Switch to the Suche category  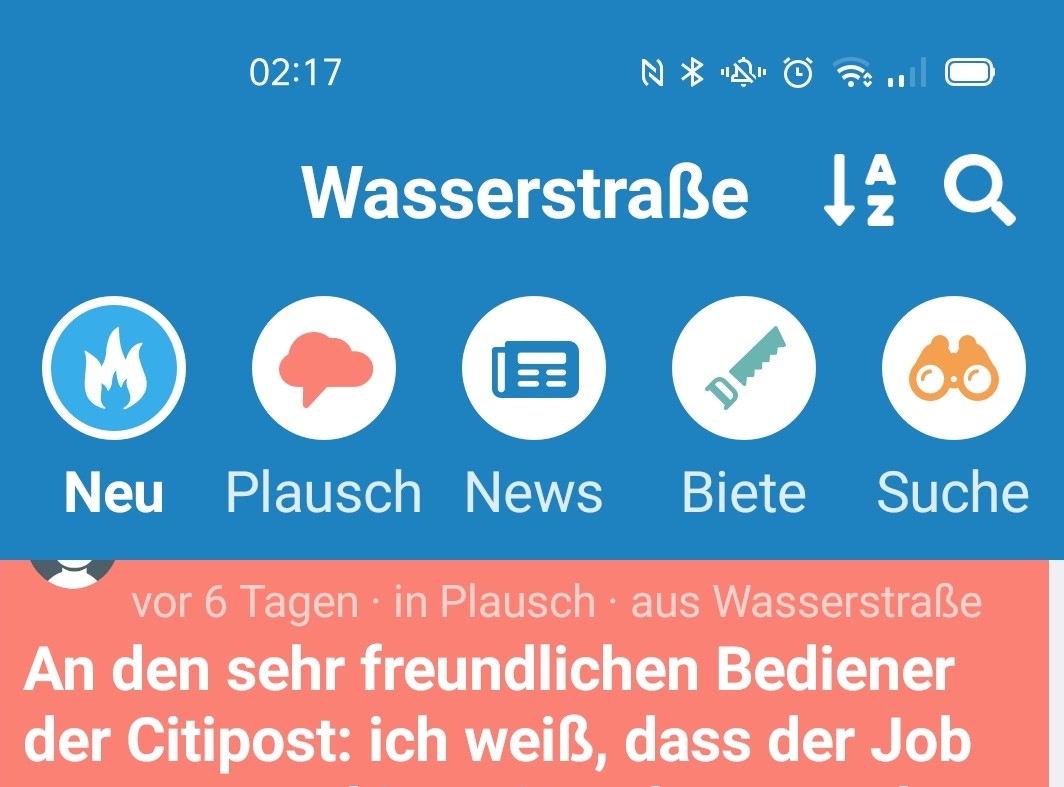(x=953, y=369)
